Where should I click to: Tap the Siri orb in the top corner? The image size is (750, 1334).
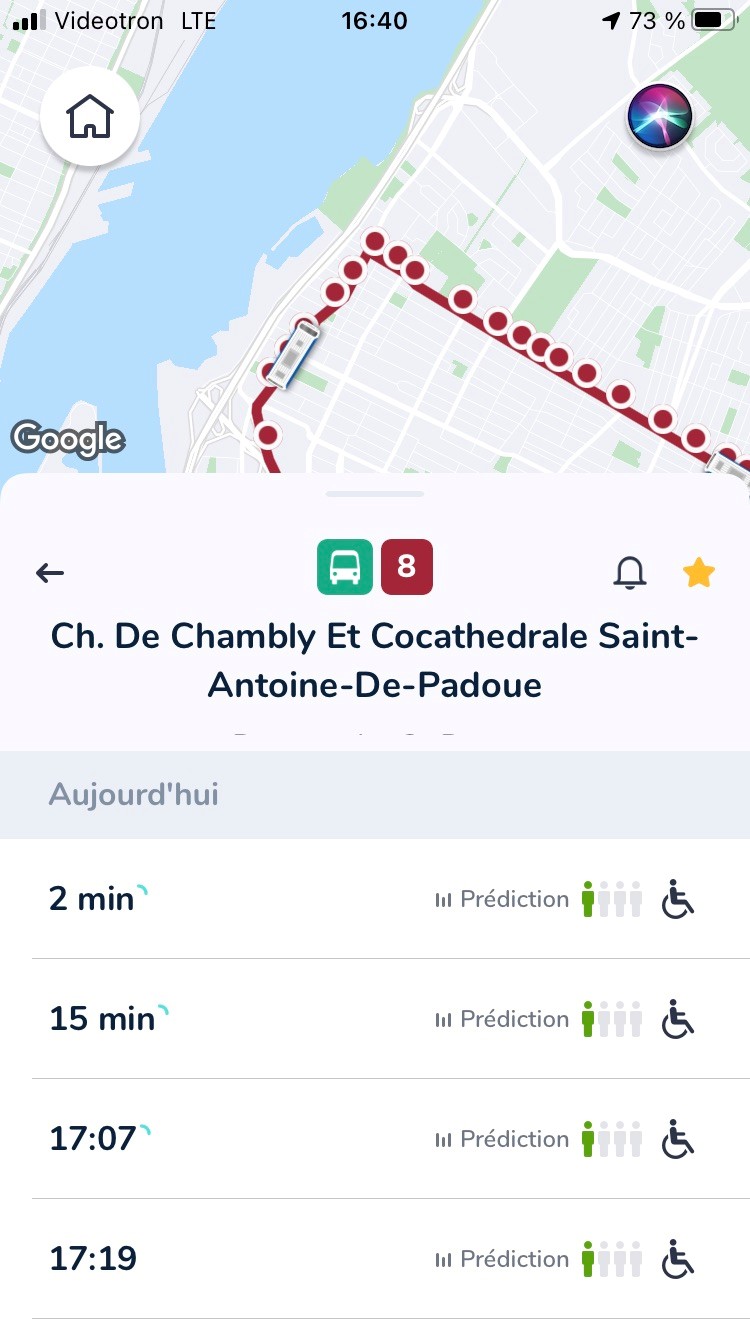click(x=658, y=116)
